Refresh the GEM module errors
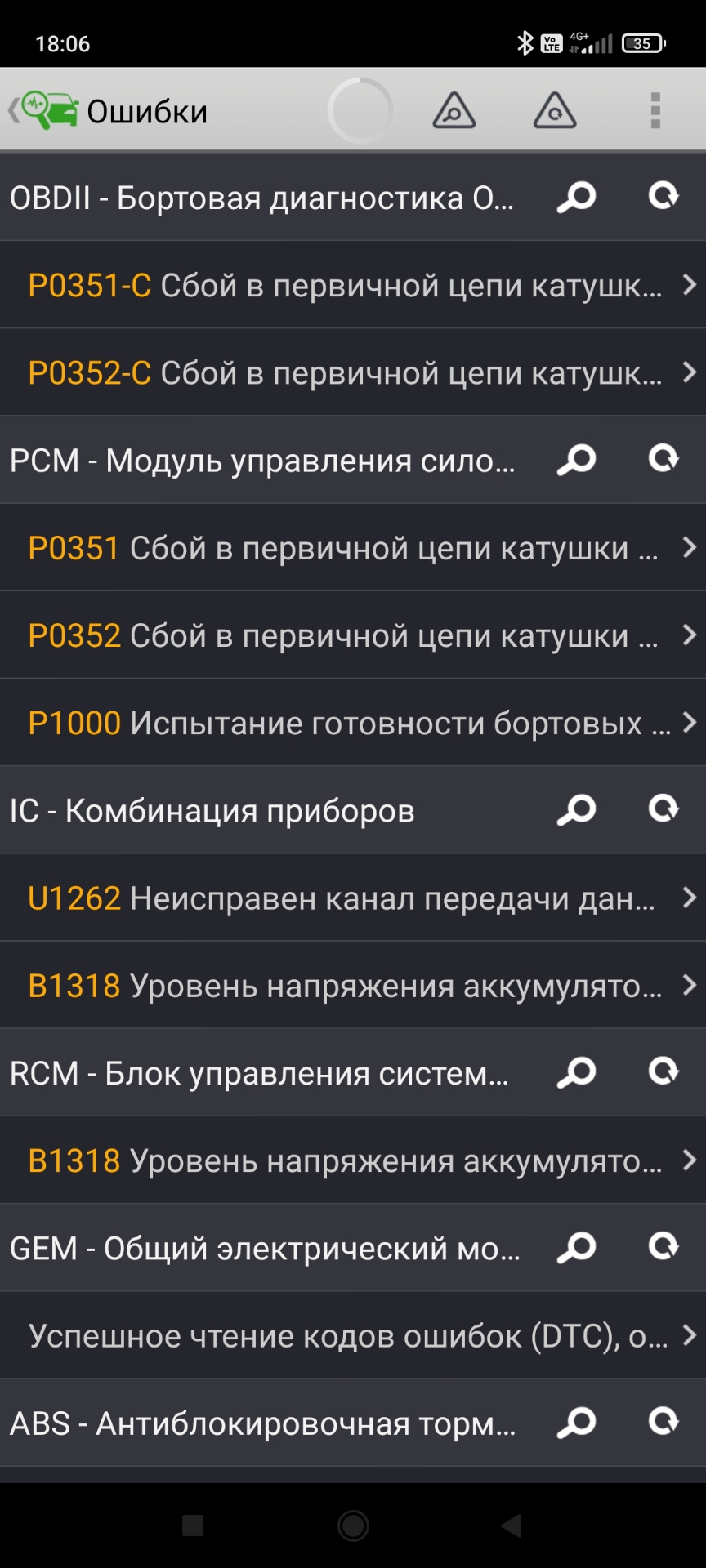The height and width of the screenshot is (1568, 706). point(663,1247)
